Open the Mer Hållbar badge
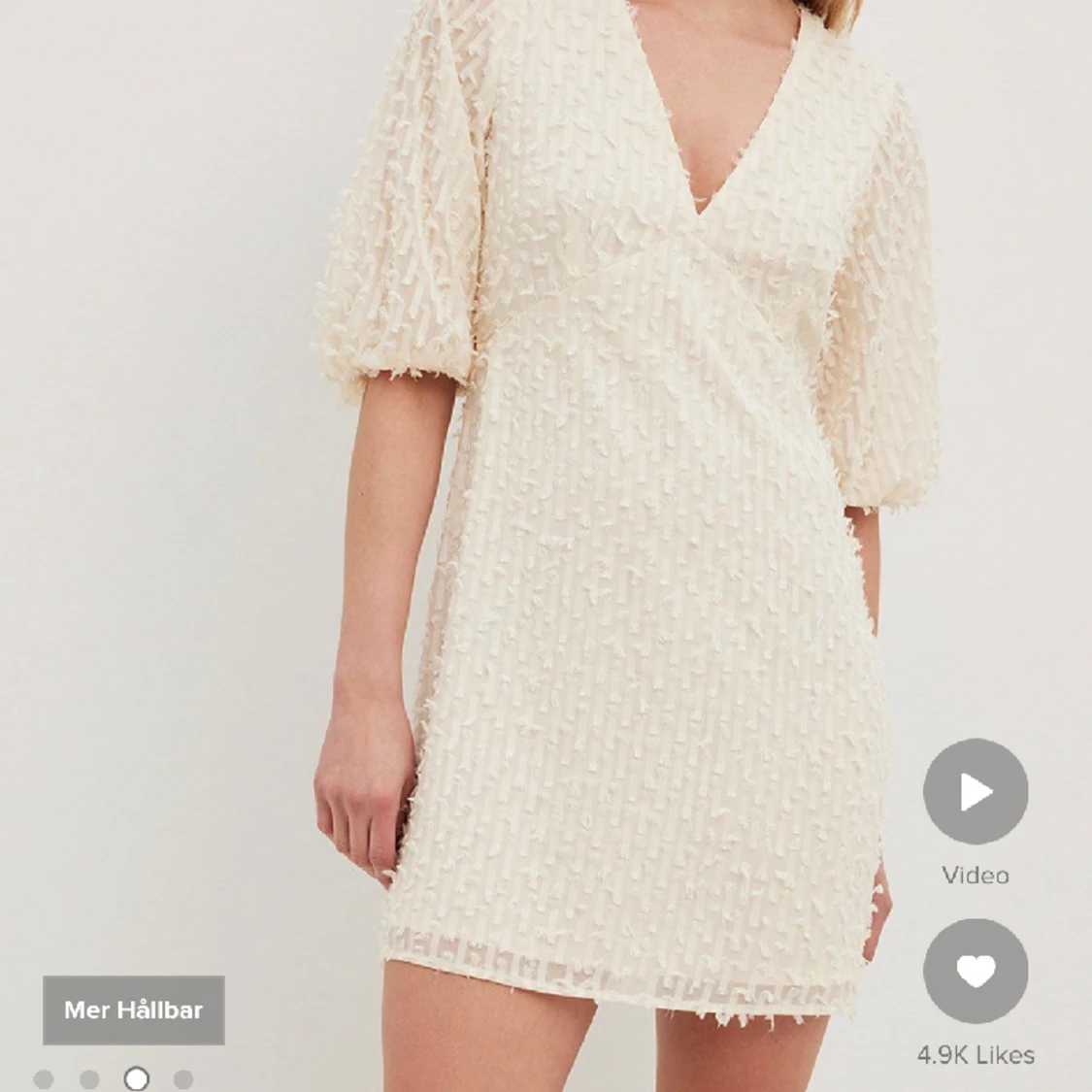 [x=134, y=1009]
